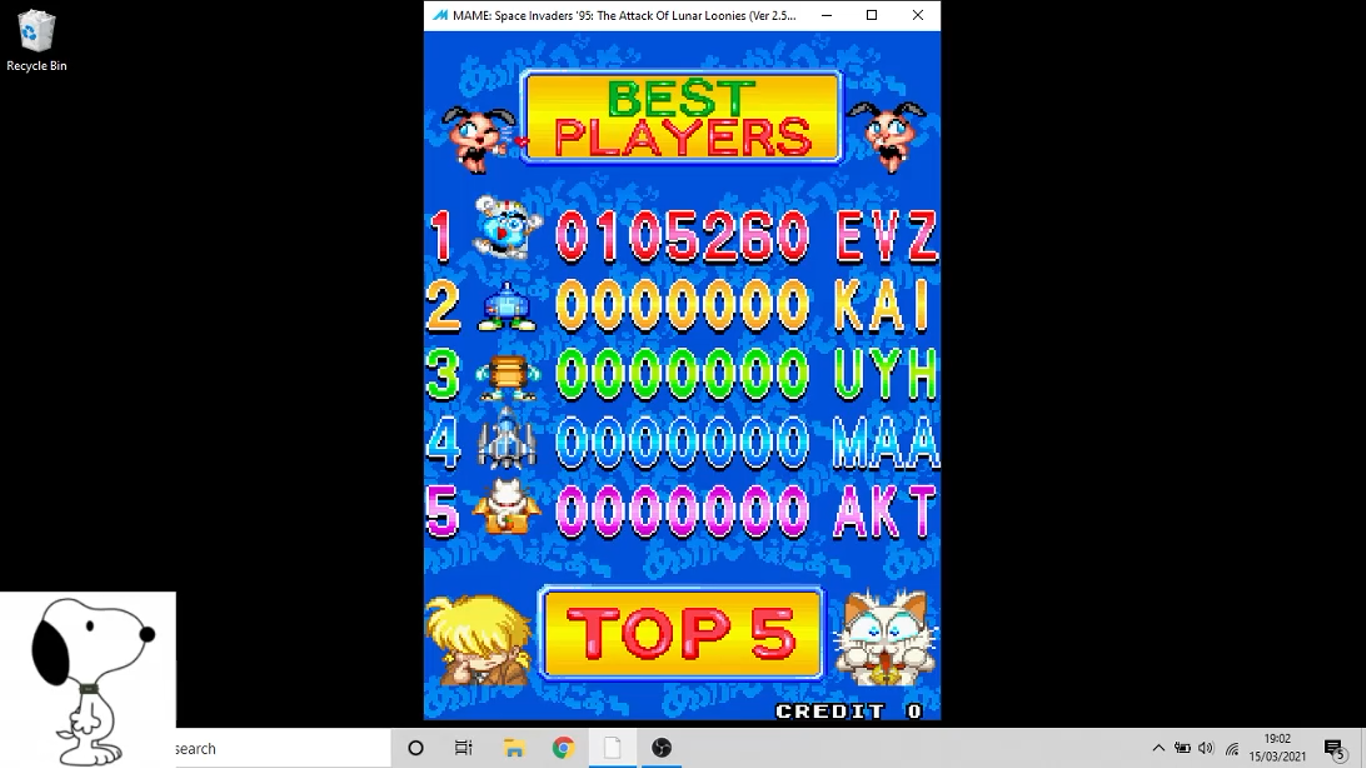Show hidden system tray icons
1366x768 pixels.
[x=1158, y=748]
